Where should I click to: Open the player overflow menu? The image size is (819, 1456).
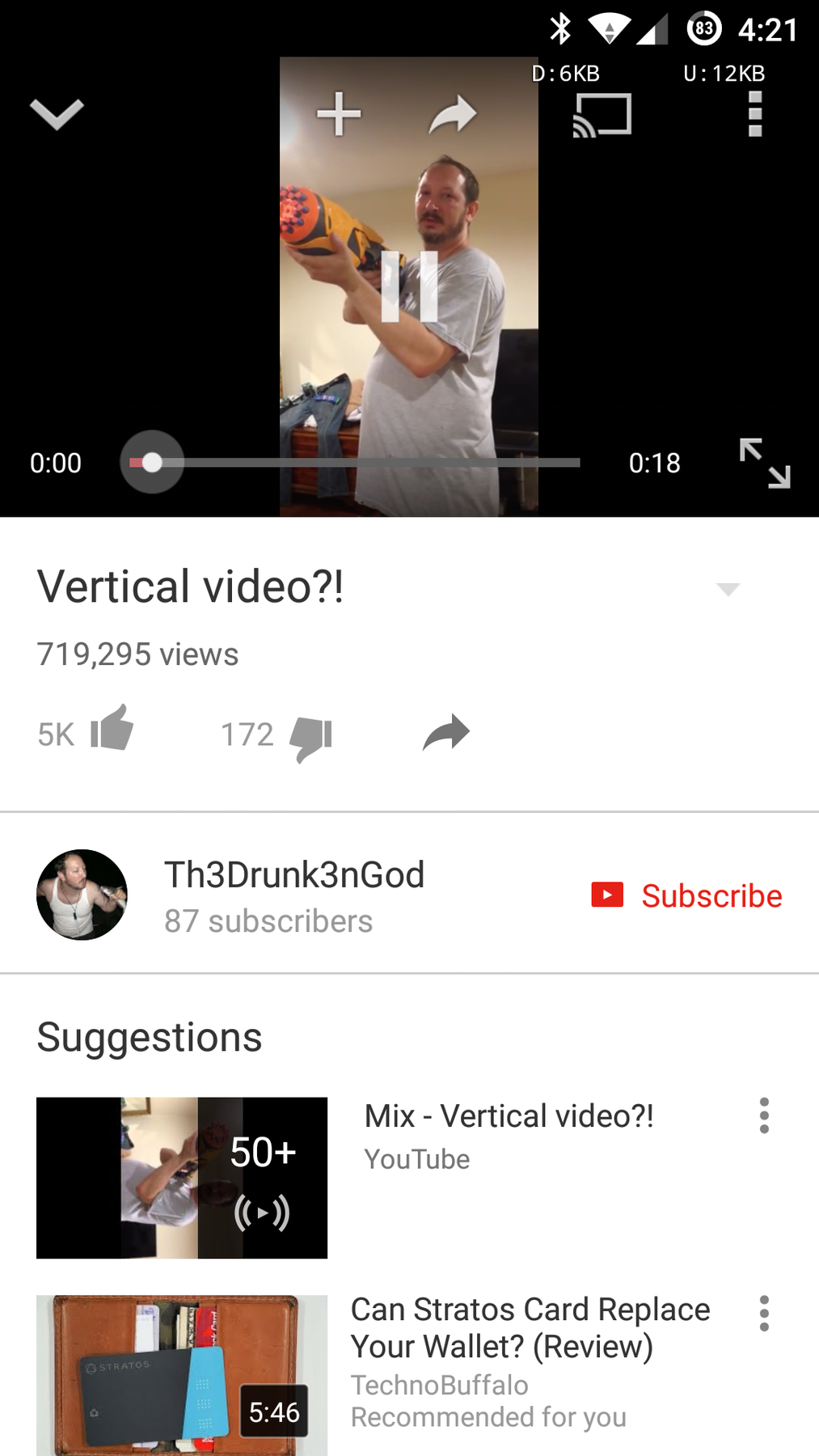[x=755, y=114]
